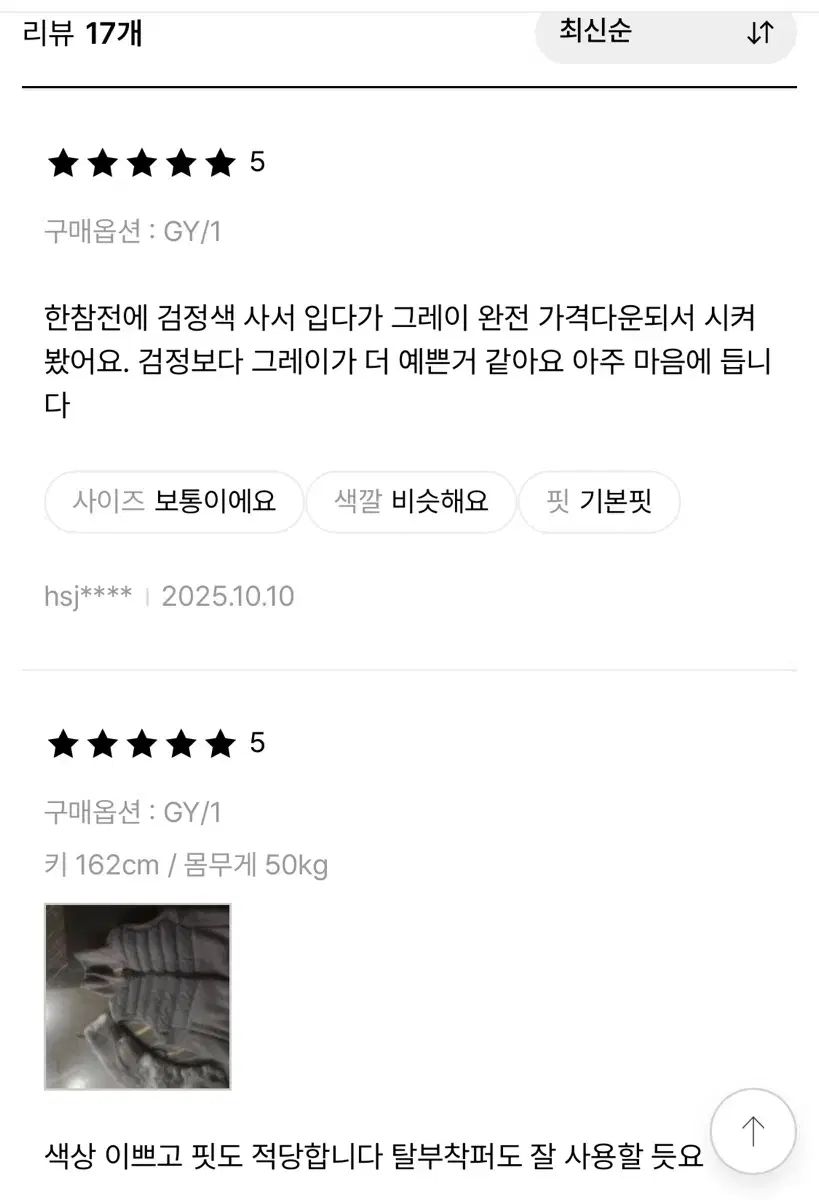Select the 사이즈 보통이에요 review tag
This screenshot has height=1200, width=819.
[174, 501]
